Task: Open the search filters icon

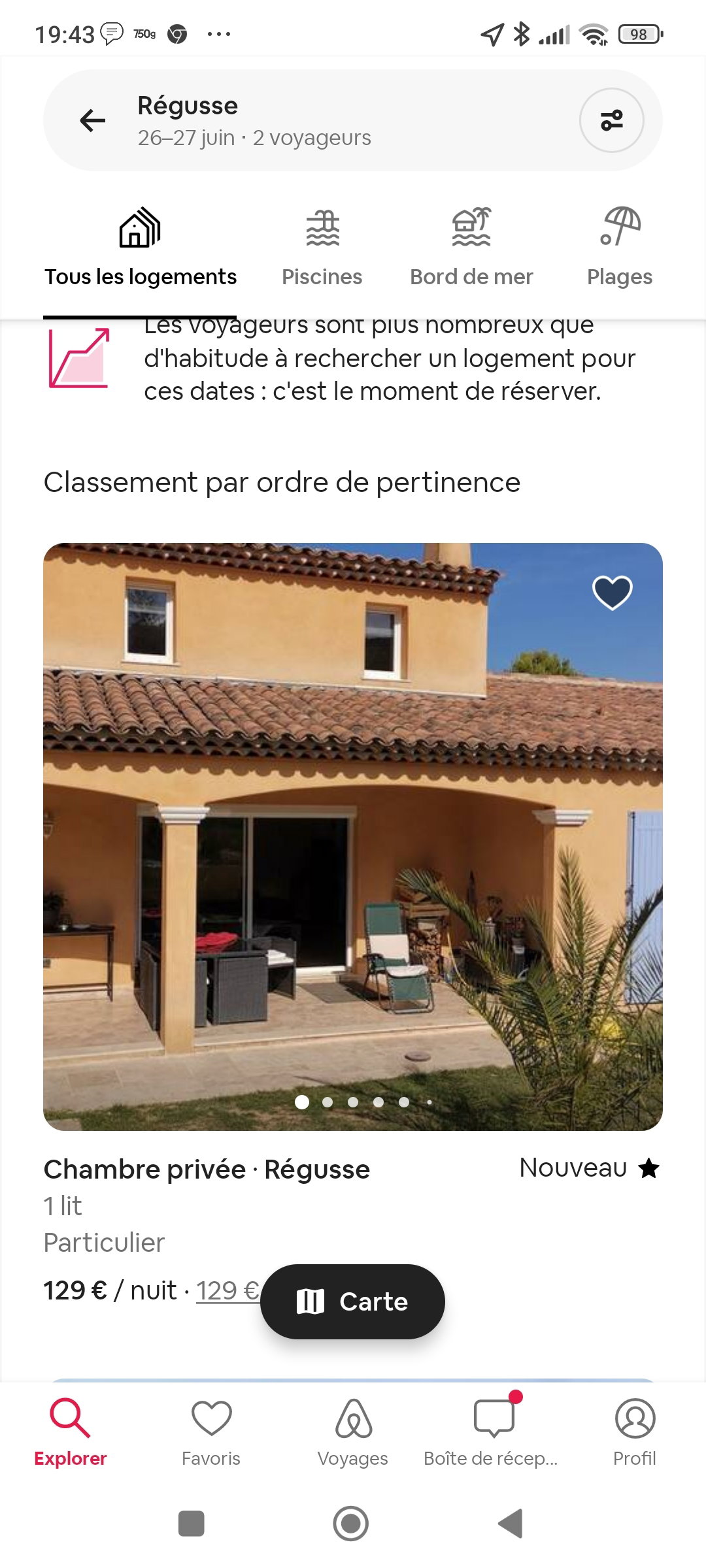Action: click(612, 120)
